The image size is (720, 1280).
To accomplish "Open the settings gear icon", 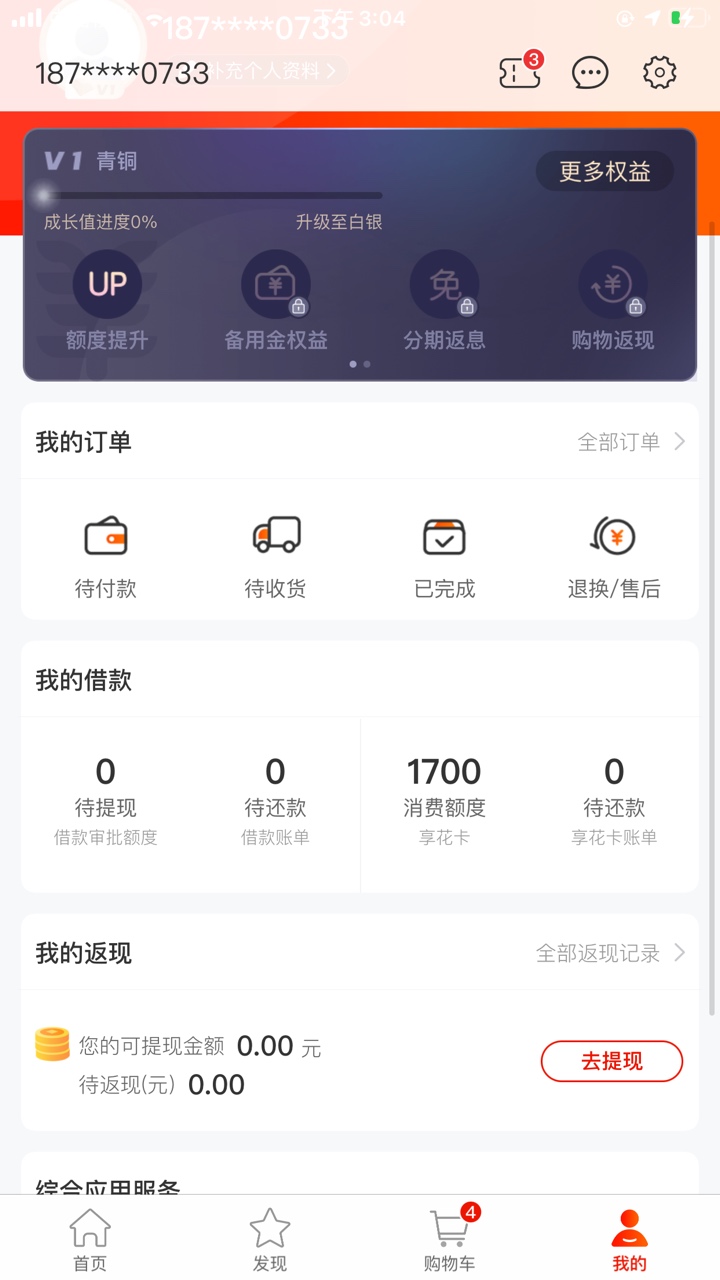I will pyautogui.click(x=659, y=72).
